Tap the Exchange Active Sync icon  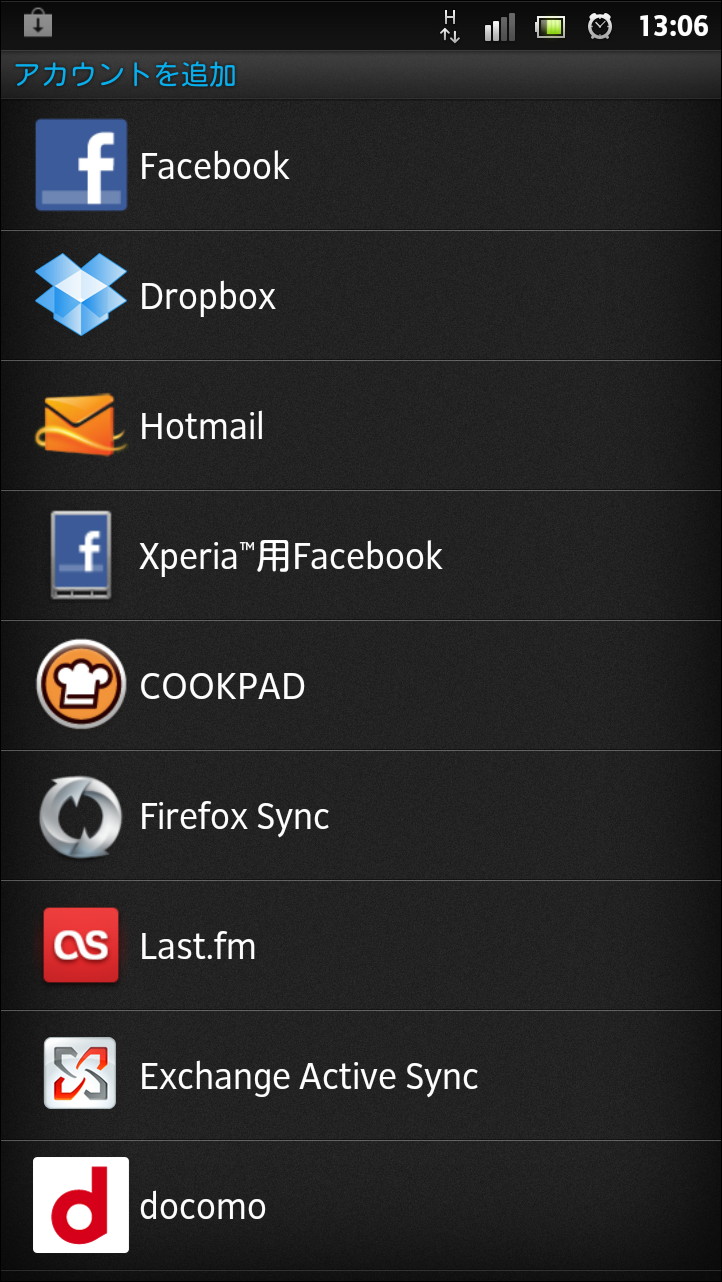coord(81,1075)
